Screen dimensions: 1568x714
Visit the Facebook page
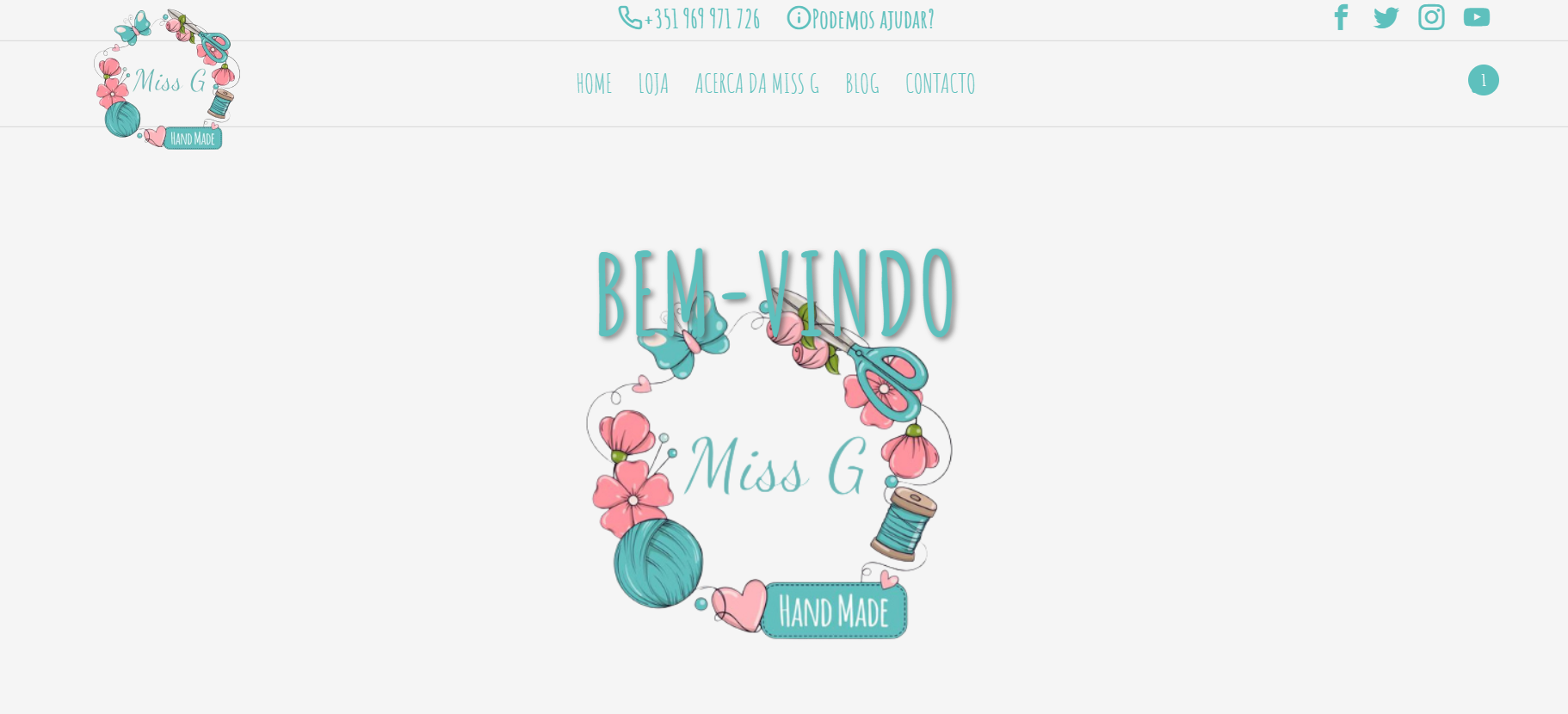pos(1341,17)
